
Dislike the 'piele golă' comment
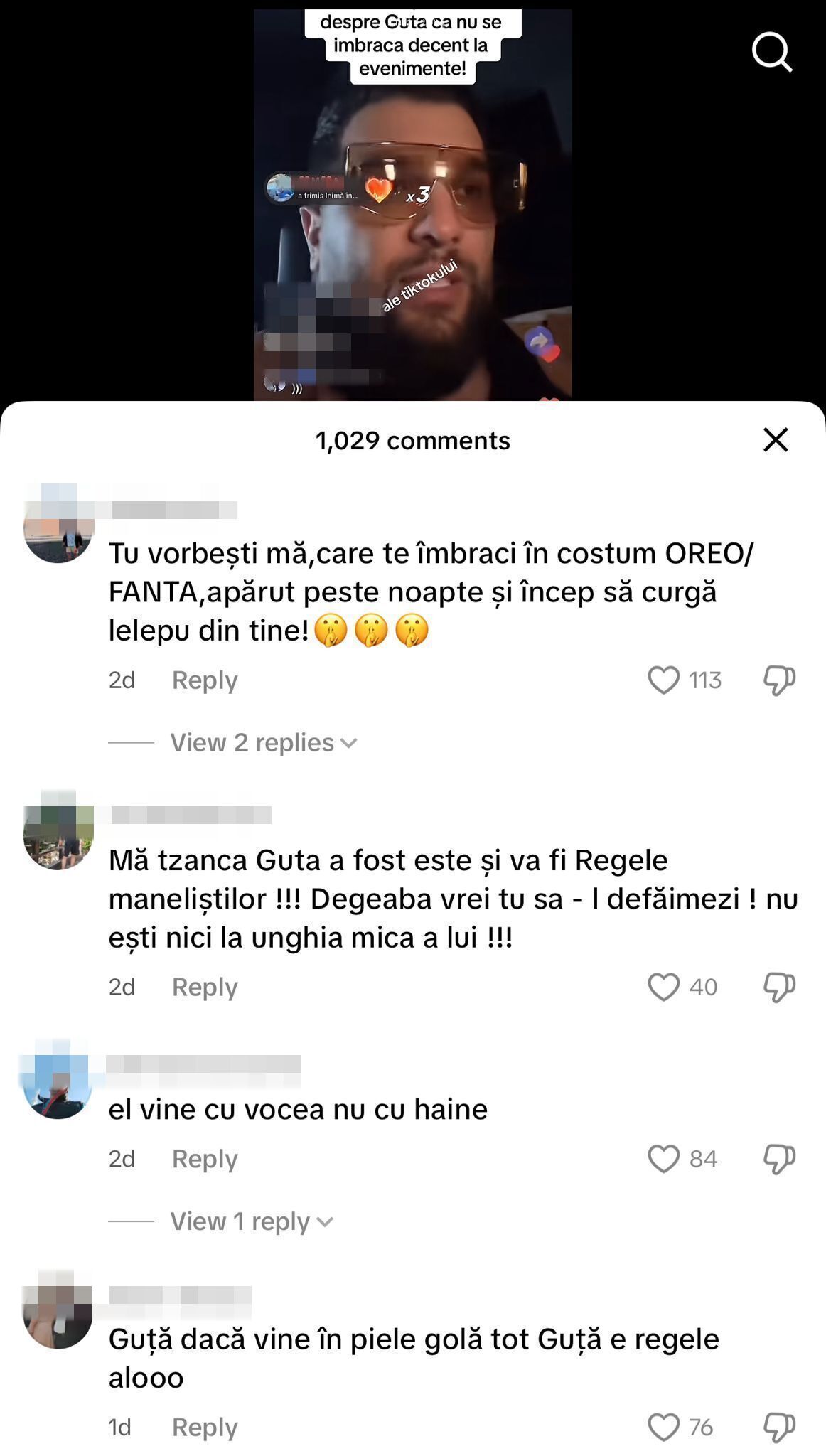pos(779,1428)
